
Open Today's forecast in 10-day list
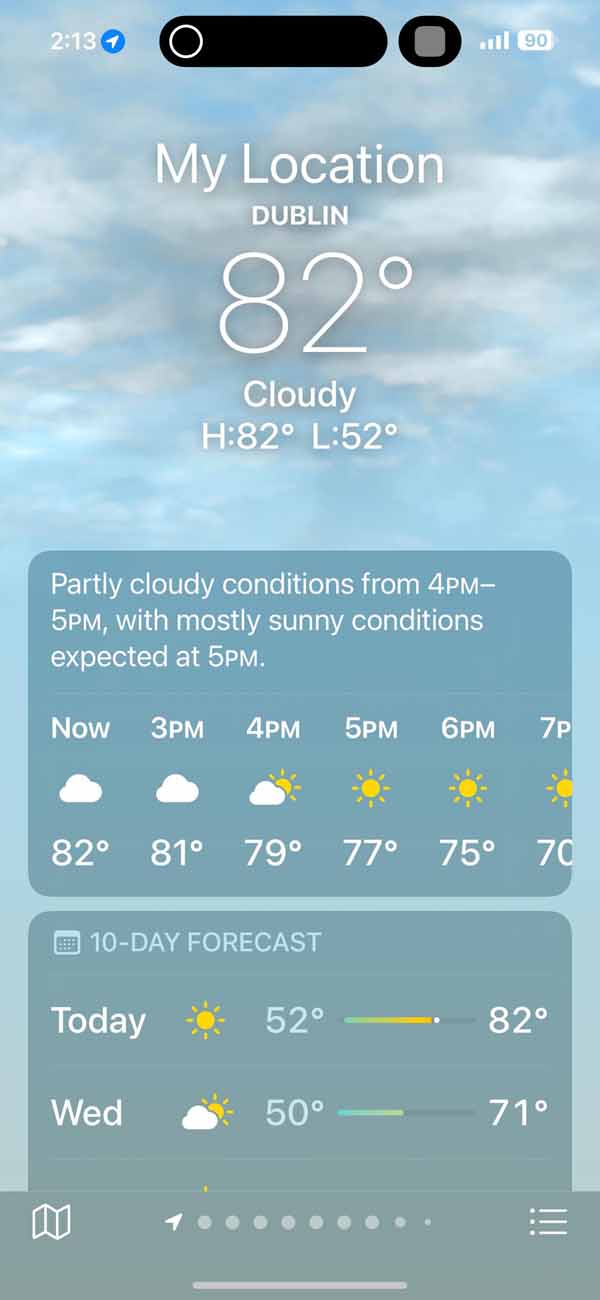pos(300,1020)
